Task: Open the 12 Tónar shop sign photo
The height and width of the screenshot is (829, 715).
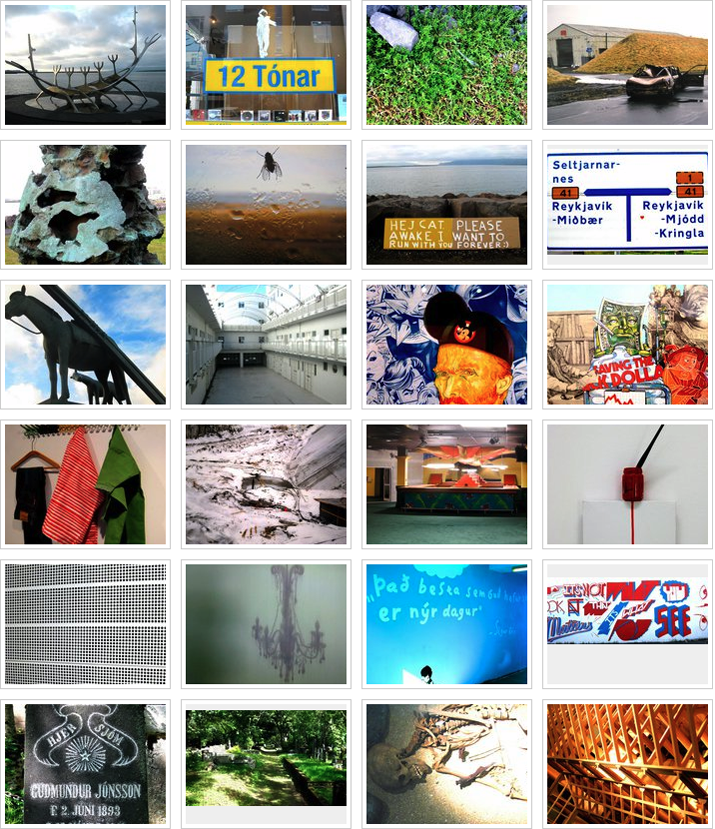Action: (x=266, y=65)
